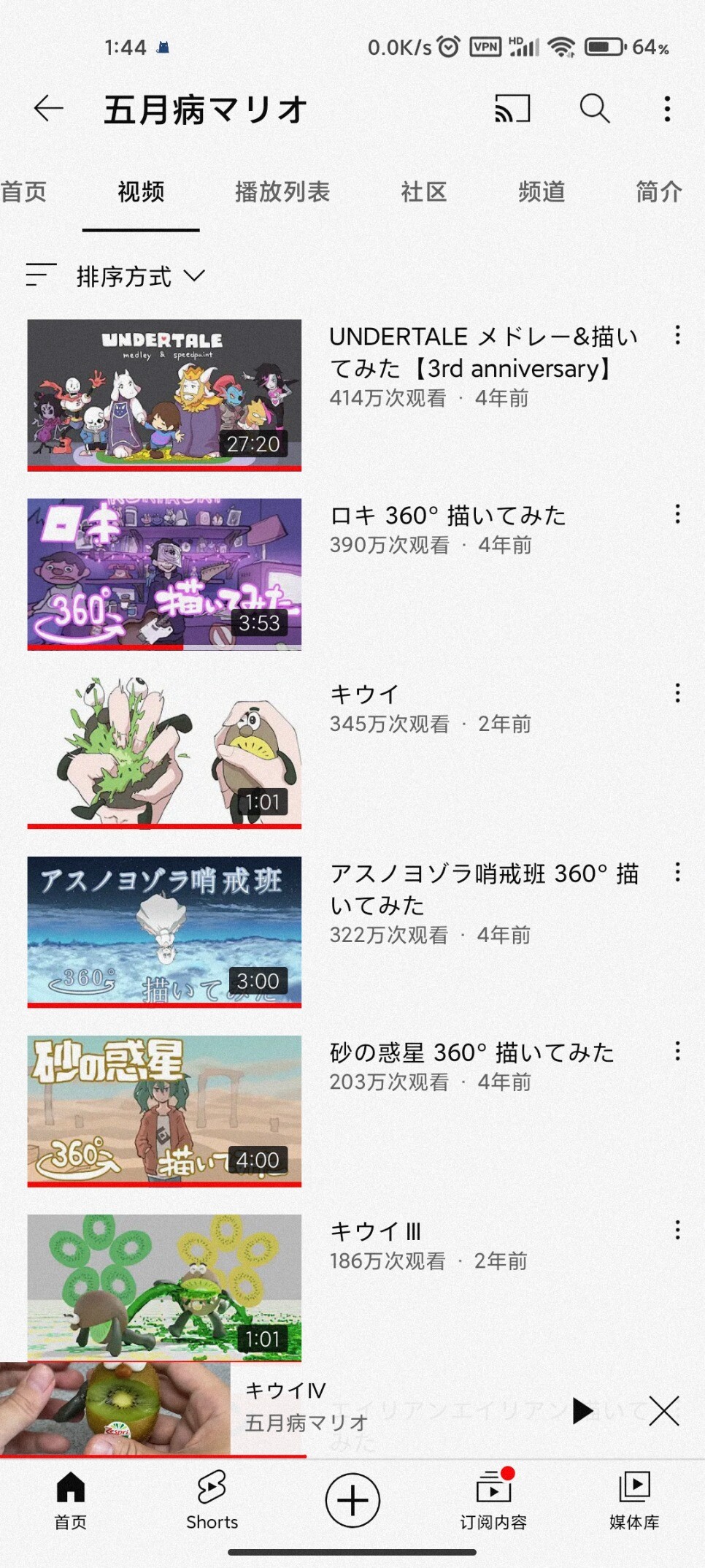The height and width of the screenshot is (1568, 705).
Task: Tap the create plus button
Action: [352, 1501]
